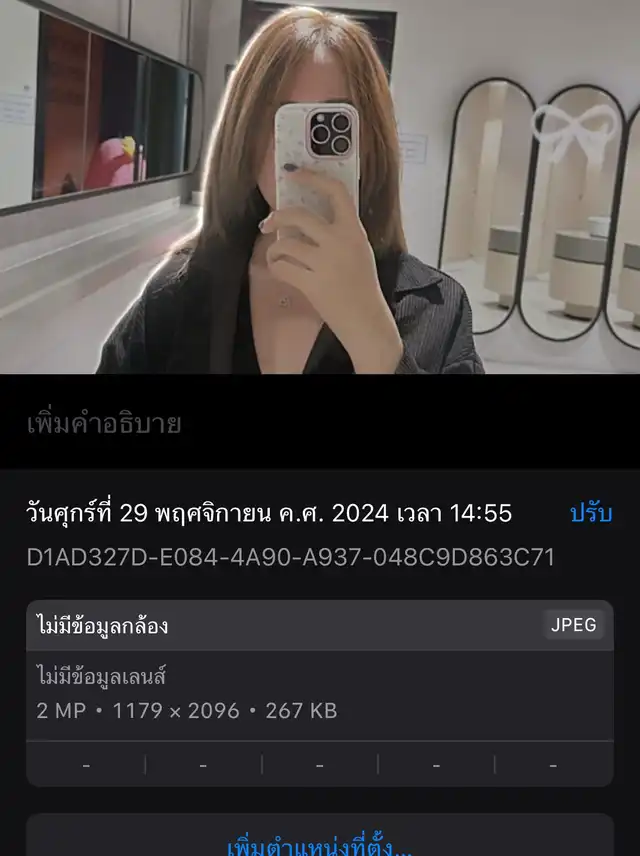Tap ปรับ to adjust date and time
Screen dimensions: 640x856
coord(591,514)
